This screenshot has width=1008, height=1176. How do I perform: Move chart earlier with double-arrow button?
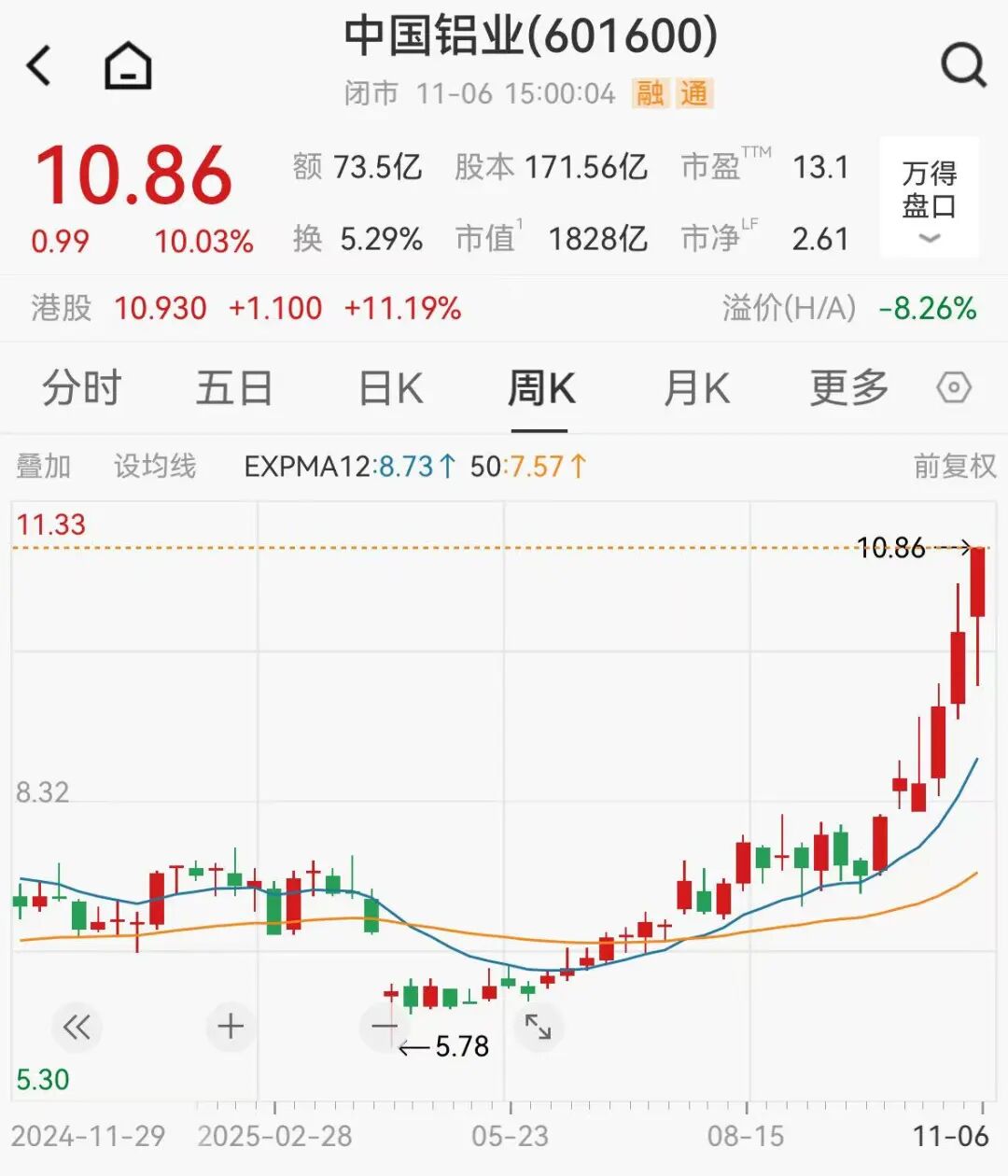tap(77, 1028)
